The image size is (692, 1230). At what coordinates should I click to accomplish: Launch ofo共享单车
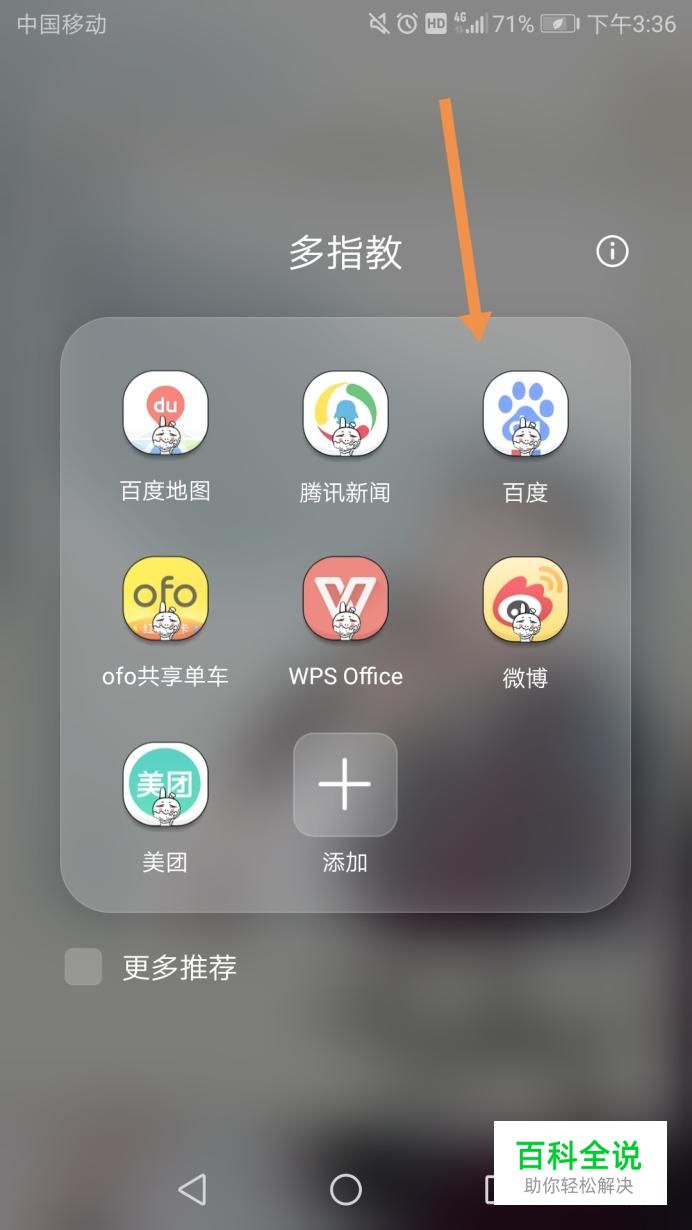pos(165,600)
